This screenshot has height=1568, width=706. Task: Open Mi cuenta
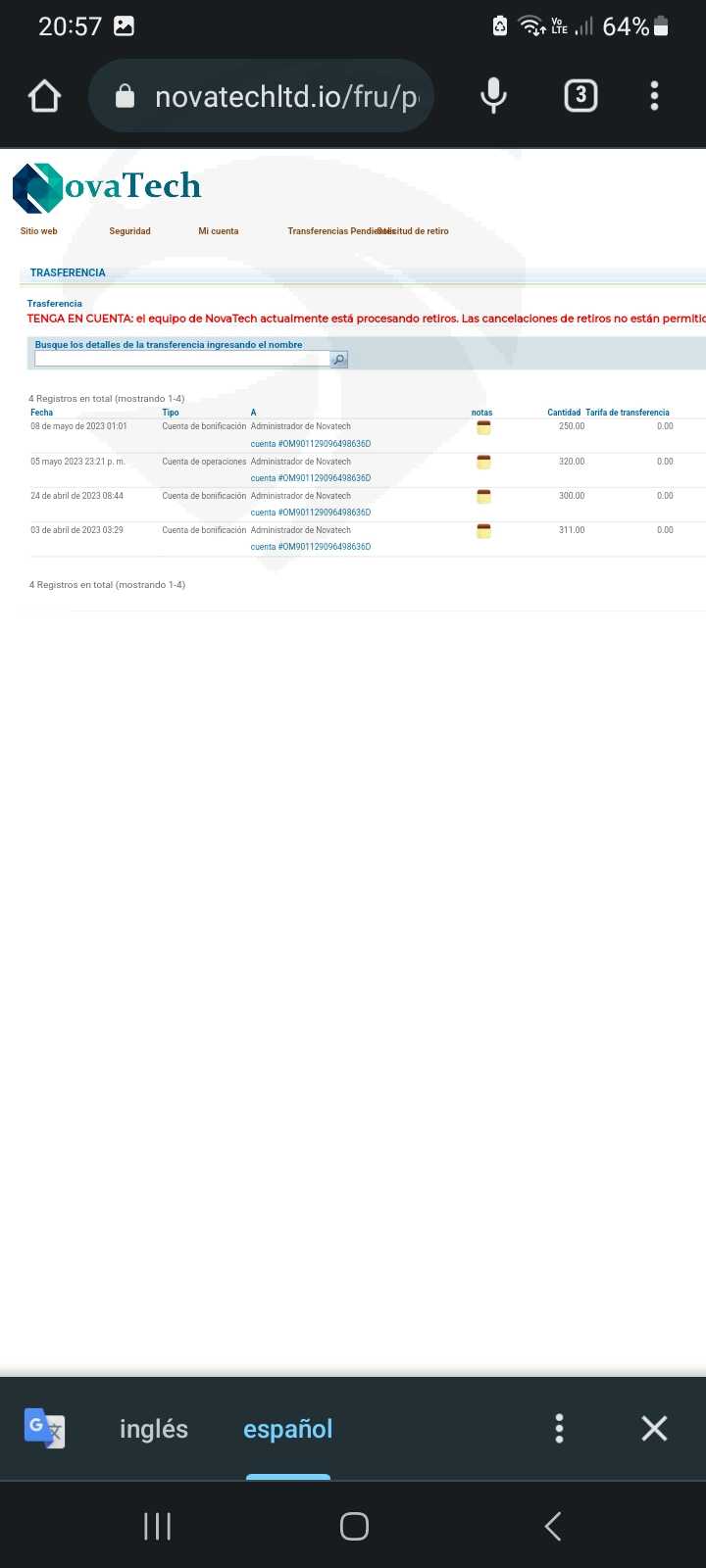(218, 231)
